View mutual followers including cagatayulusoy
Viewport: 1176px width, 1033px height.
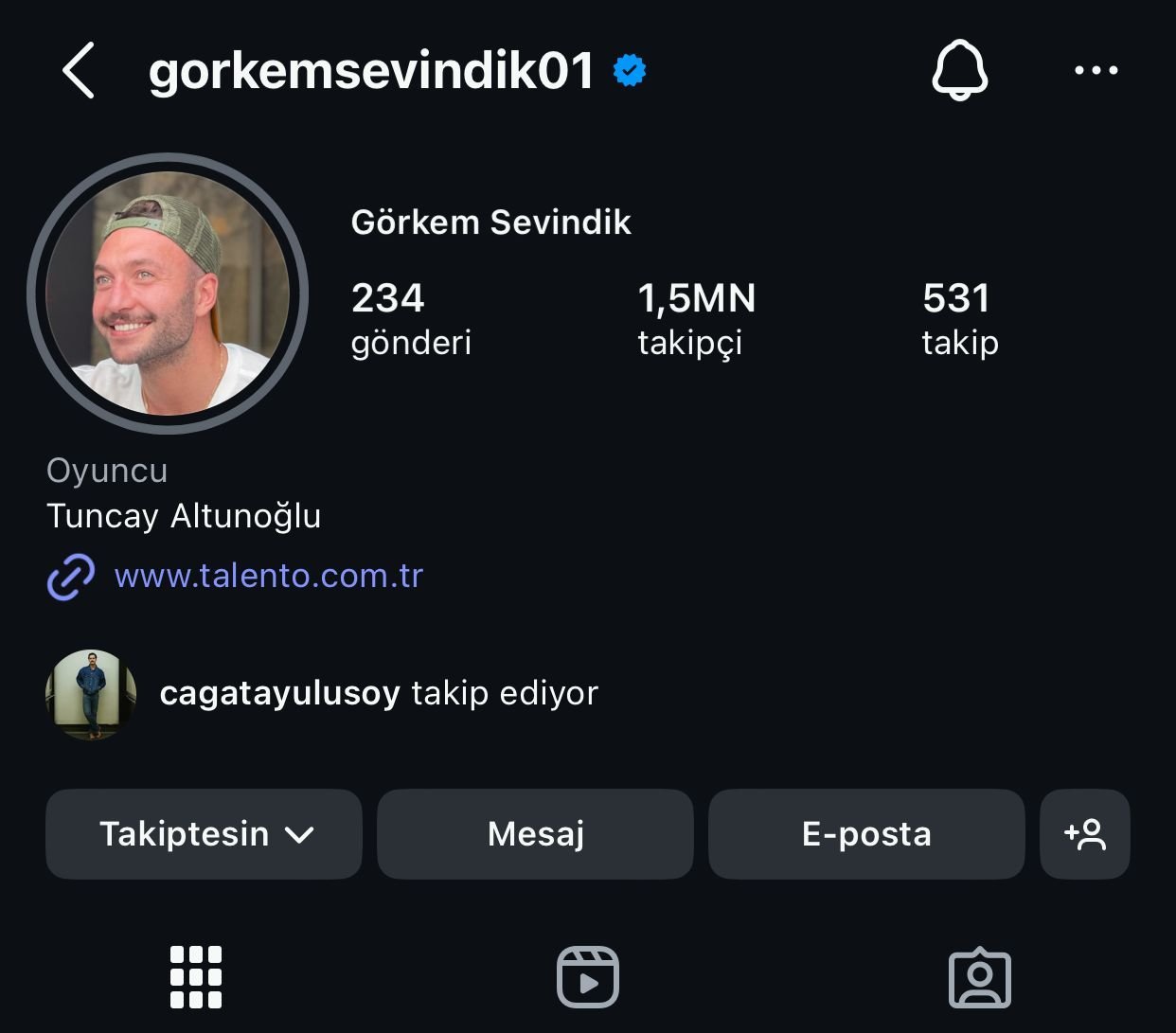click(322, 694)
